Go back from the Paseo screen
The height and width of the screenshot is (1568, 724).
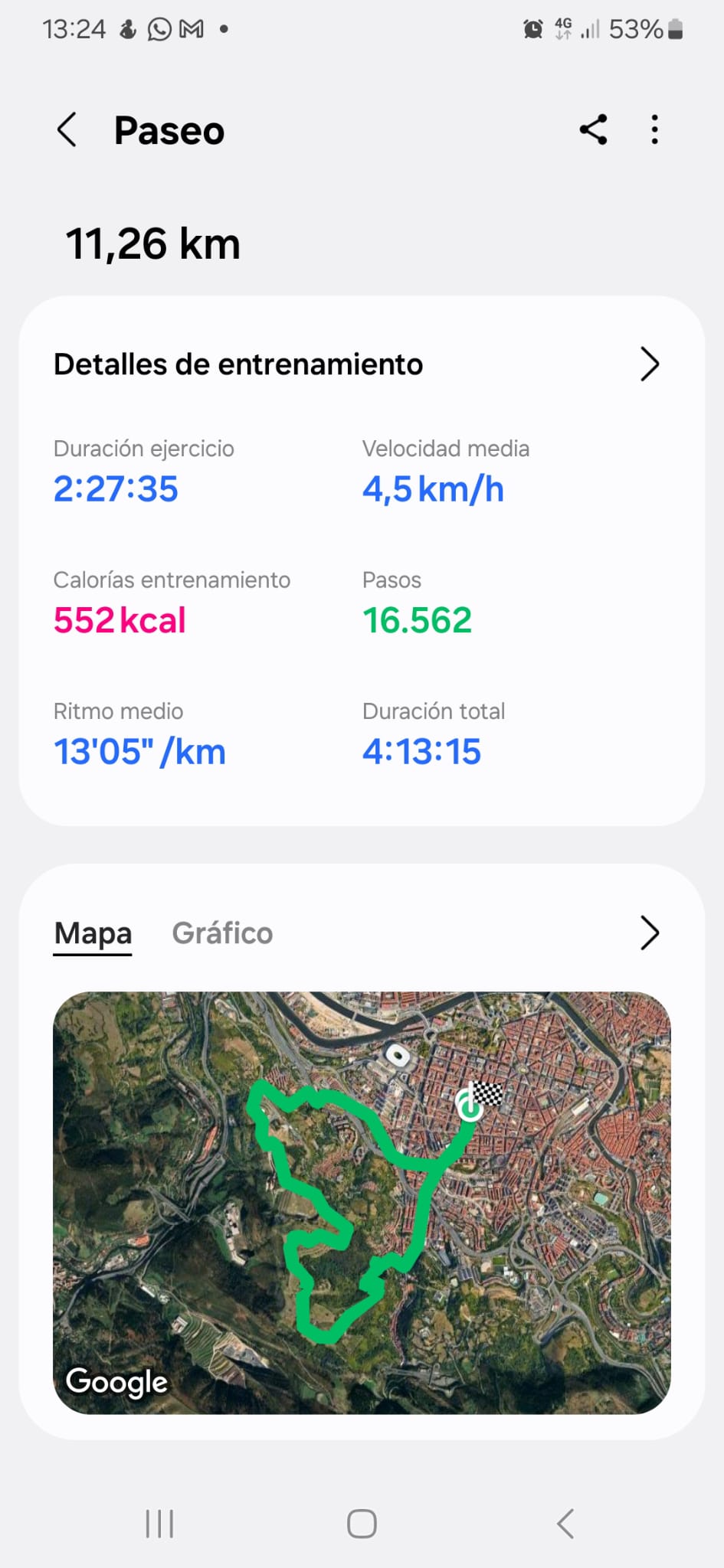tap(67, 129)
